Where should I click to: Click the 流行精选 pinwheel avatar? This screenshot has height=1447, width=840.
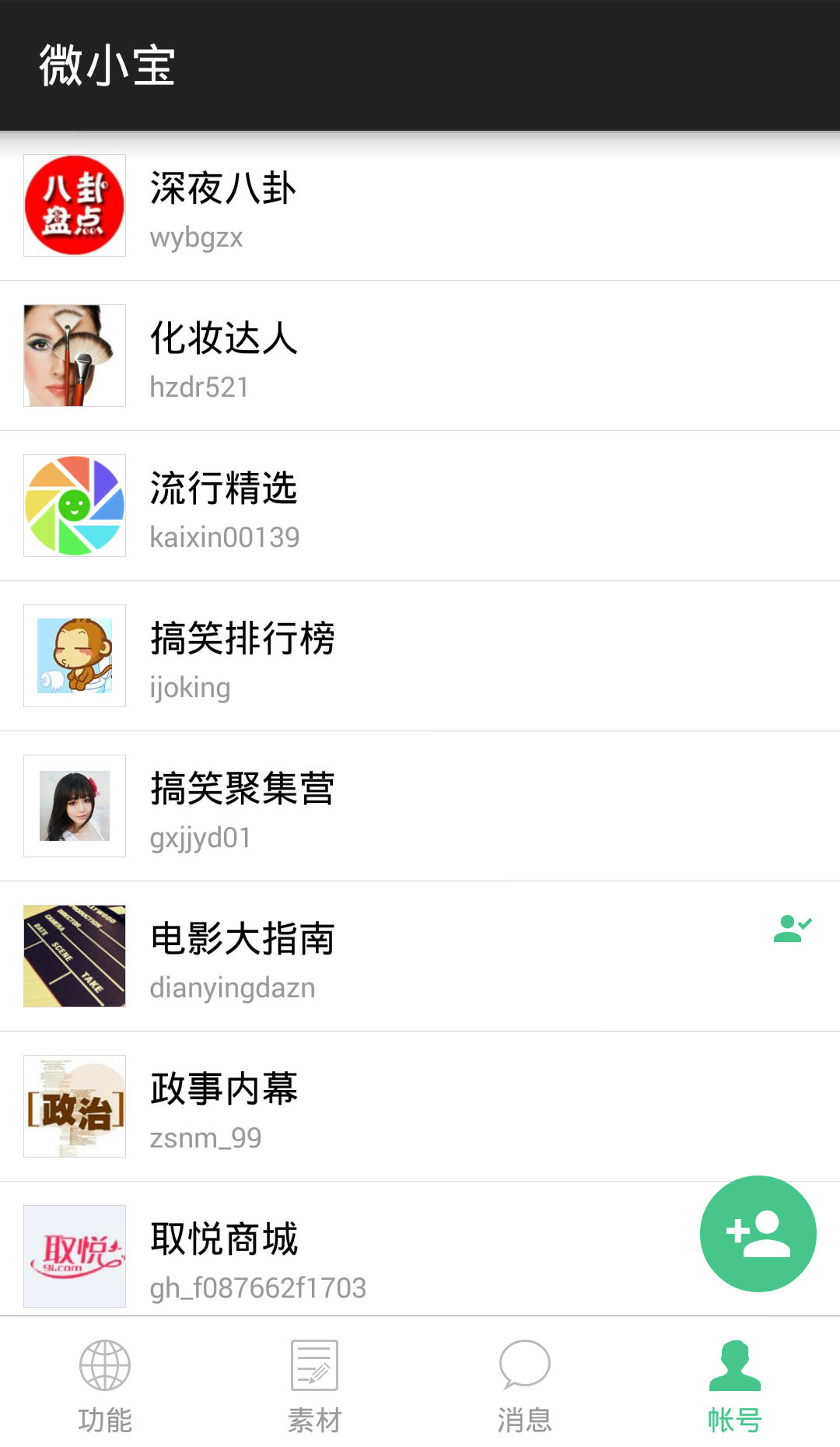coord(74,505)
